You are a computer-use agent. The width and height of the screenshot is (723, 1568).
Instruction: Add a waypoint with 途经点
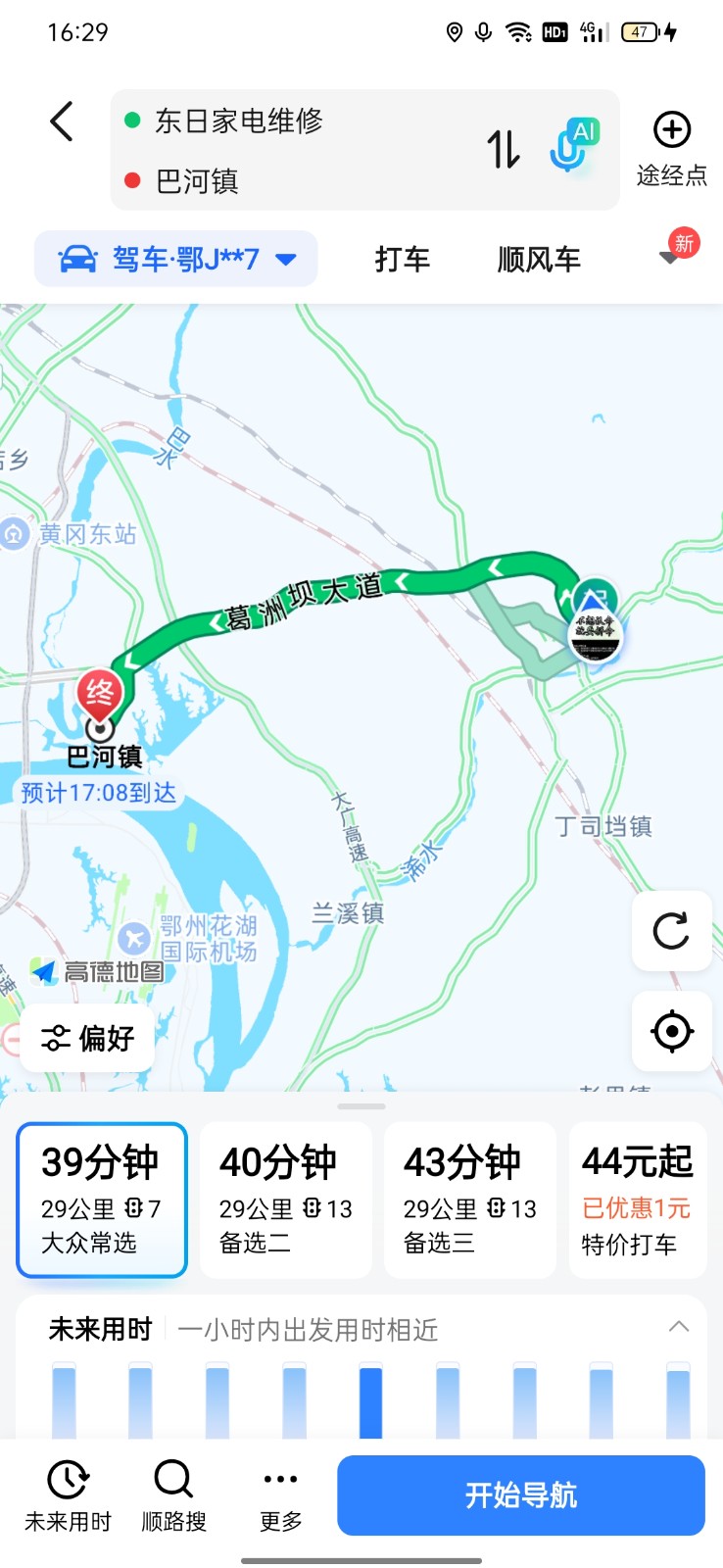(672, 149)
